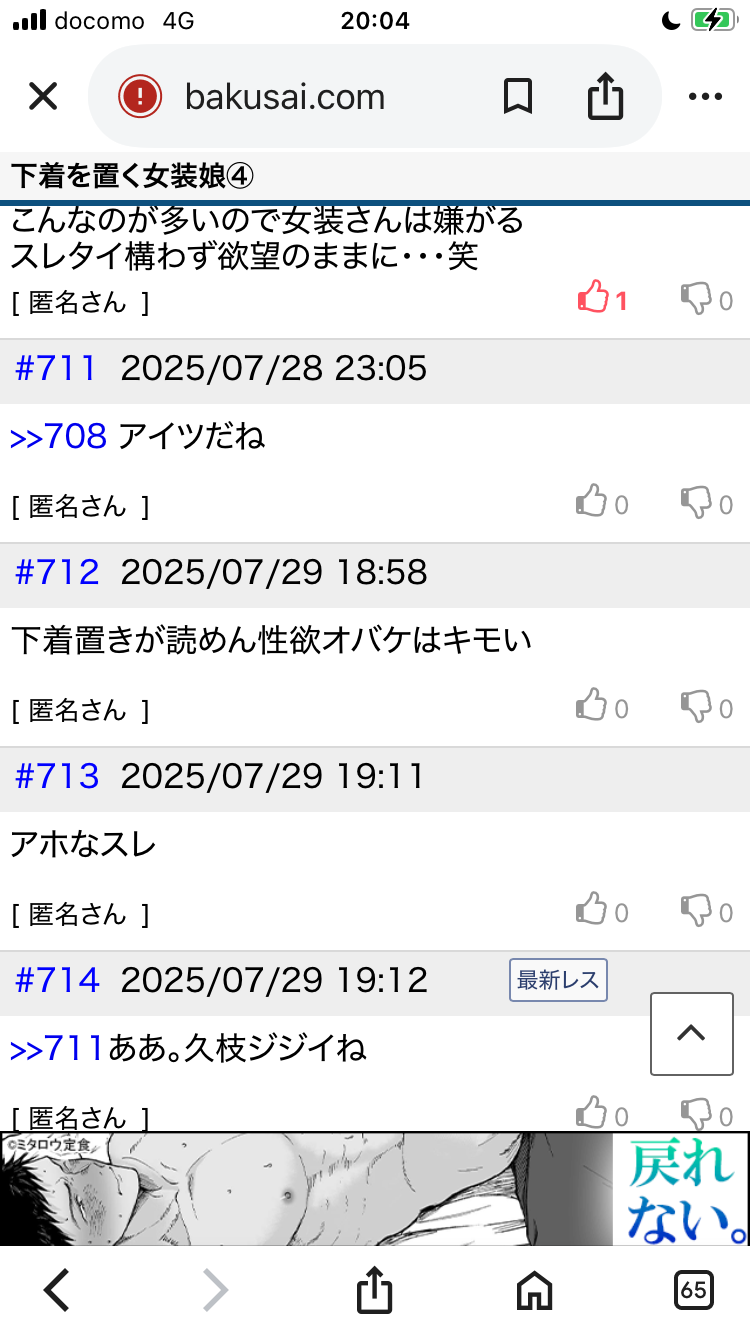The width and height of the screenshot is (750, 1334).
Task: Open the bakusai.com address field
Action: coord(286,97)
